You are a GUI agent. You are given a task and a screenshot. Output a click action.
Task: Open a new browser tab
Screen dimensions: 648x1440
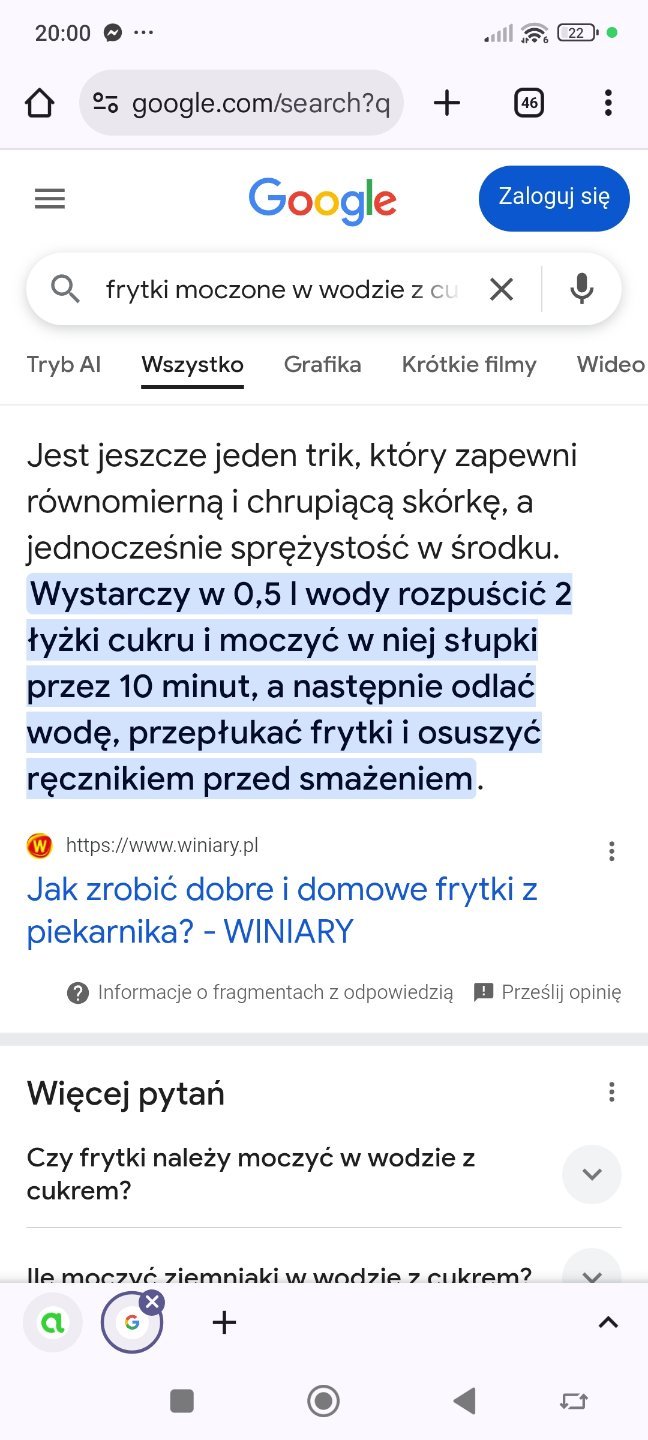point(446,103)
